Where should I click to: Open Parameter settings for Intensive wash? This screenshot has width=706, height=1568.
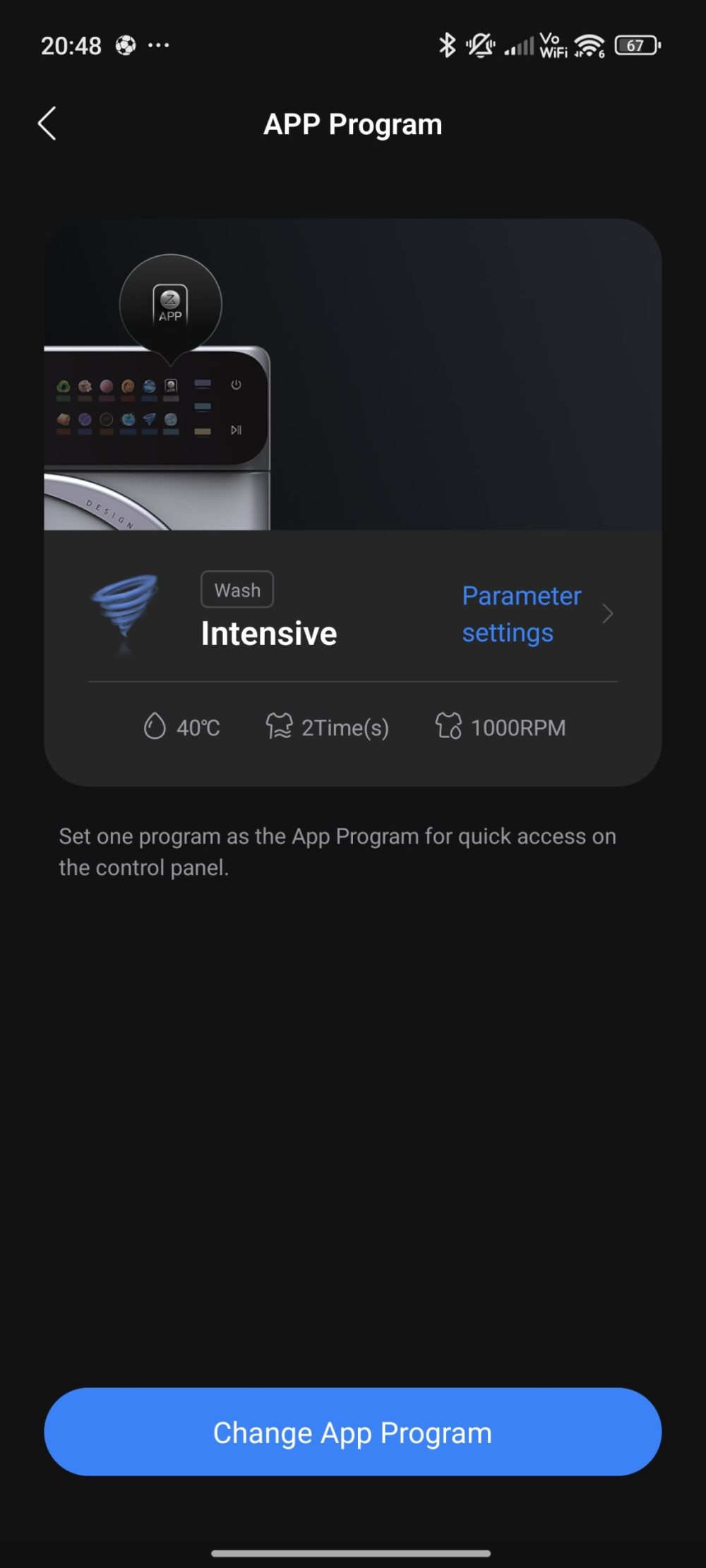point(522,614)
